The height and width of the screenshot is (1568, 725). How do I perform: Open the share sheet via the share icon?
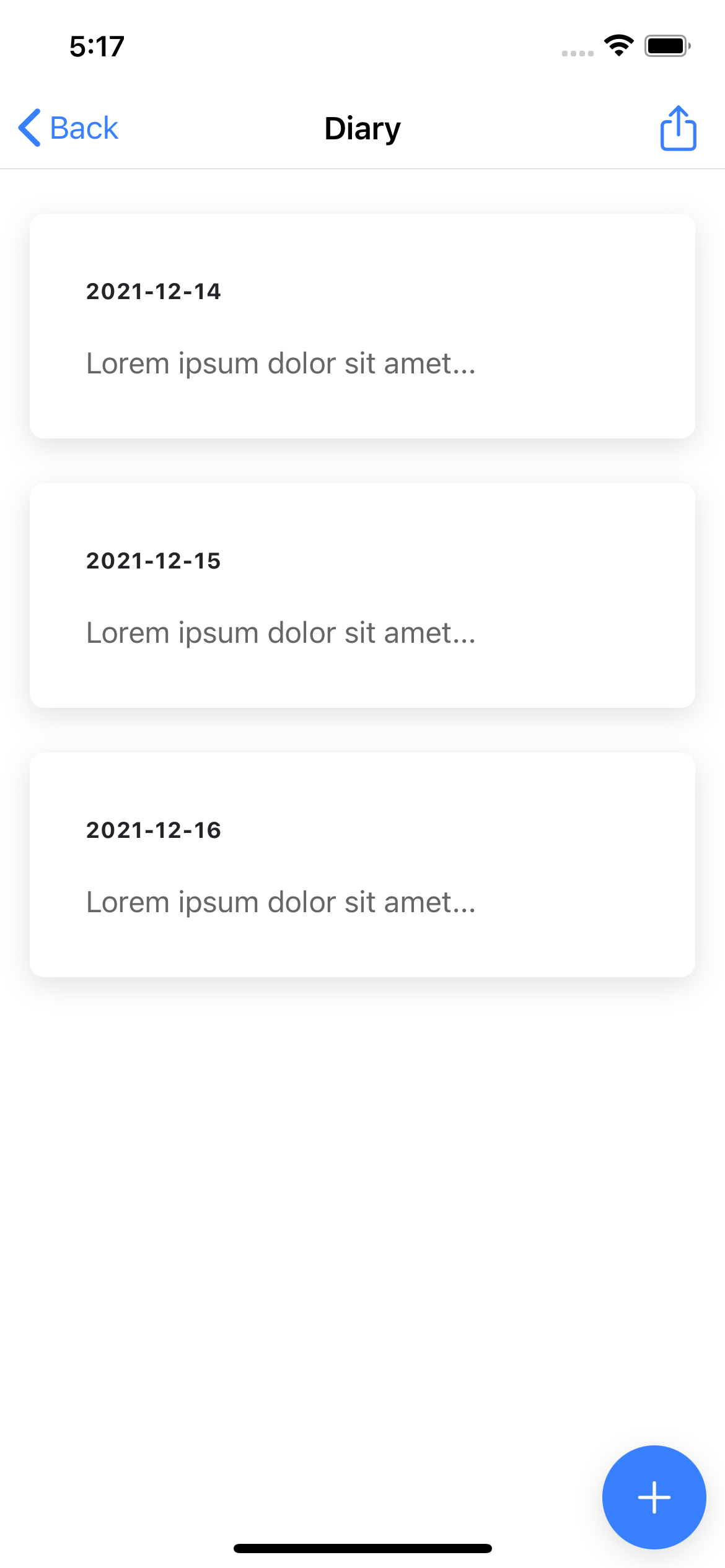(677, 128)
